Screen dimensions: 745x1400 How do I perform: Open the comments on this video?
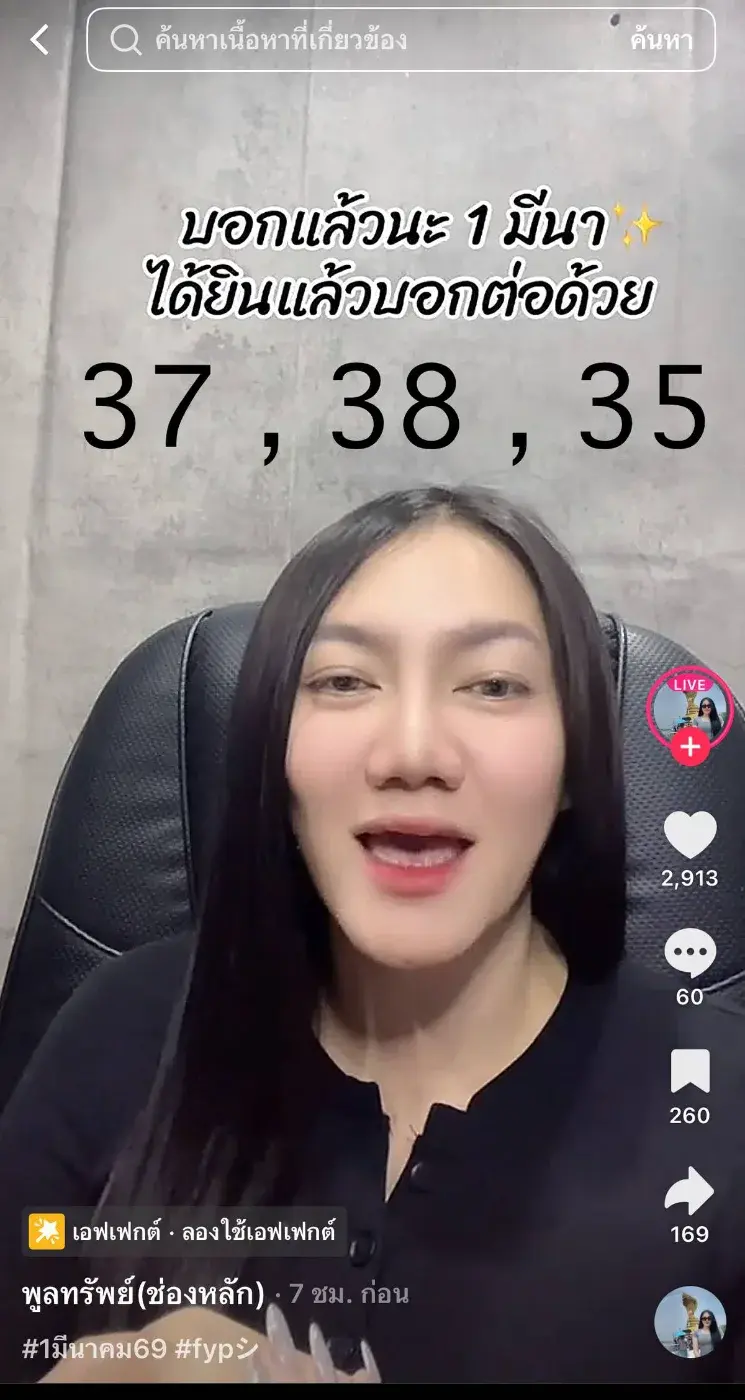point(690,953)
